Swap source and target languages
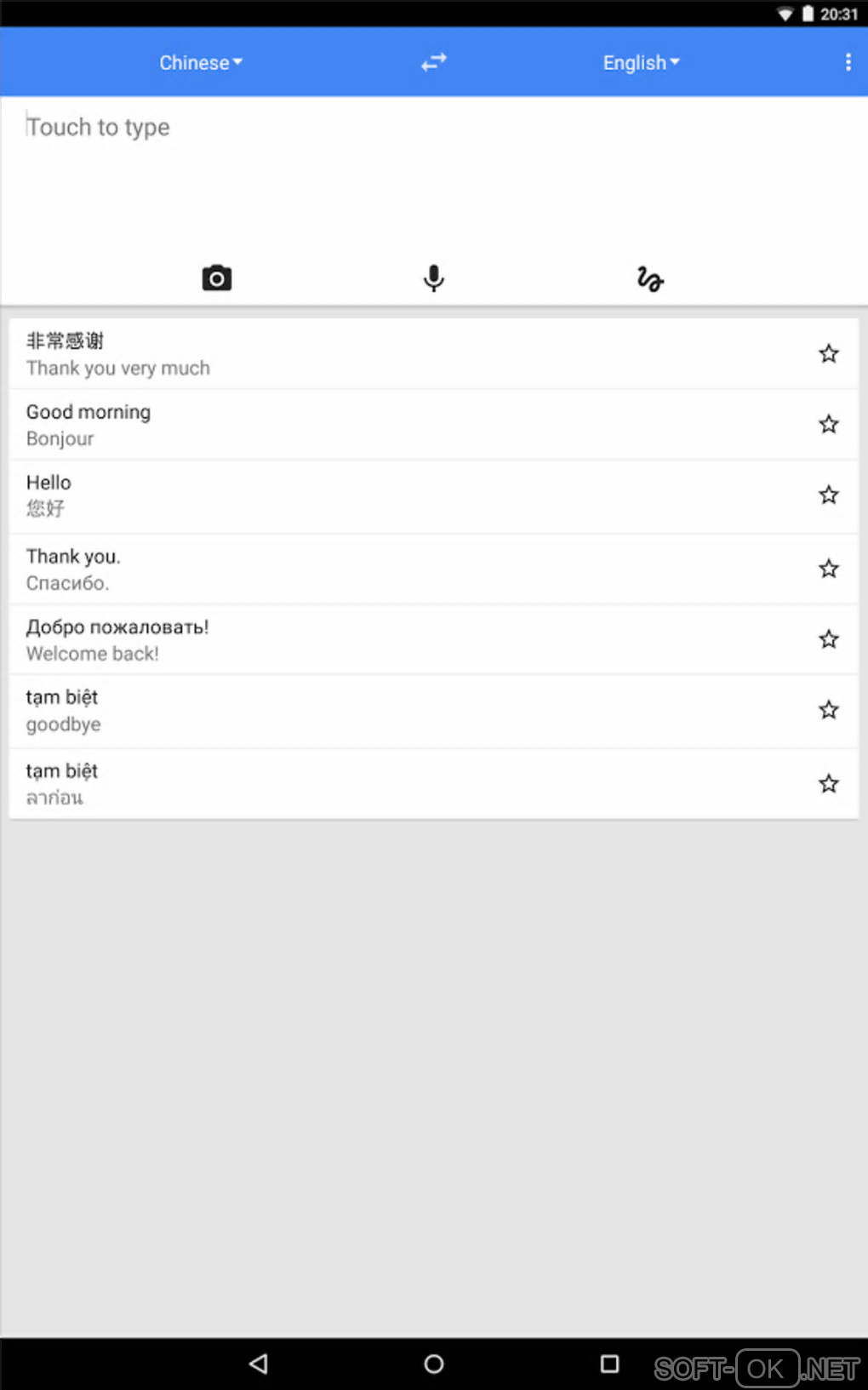868x1390 pixels. [434, 62]
